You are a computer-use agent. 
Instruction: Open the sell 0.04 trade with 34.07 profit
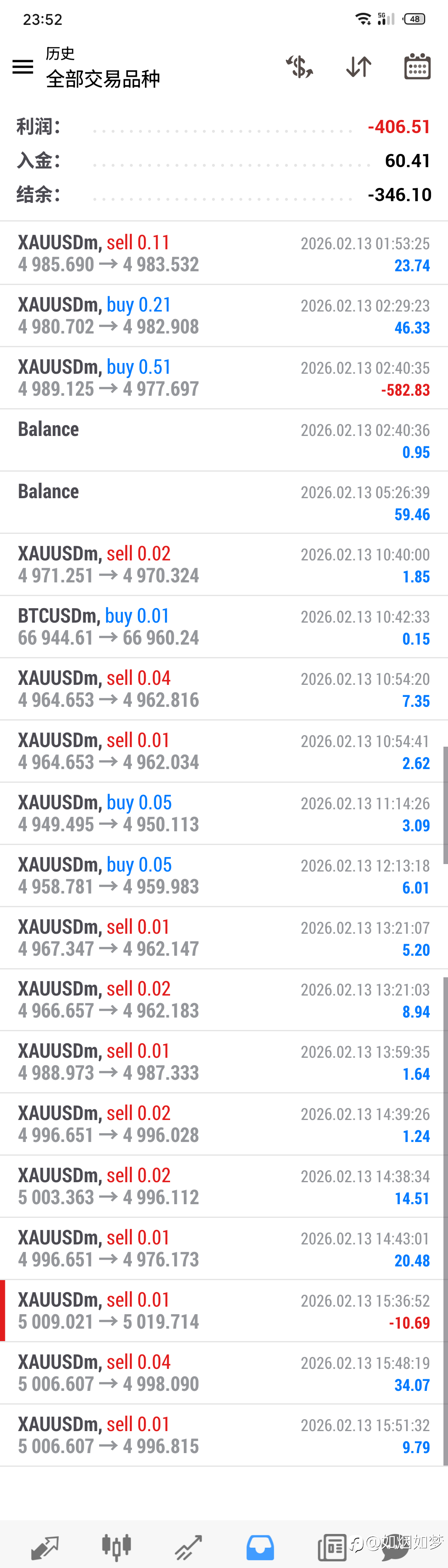pos(224,1373)
